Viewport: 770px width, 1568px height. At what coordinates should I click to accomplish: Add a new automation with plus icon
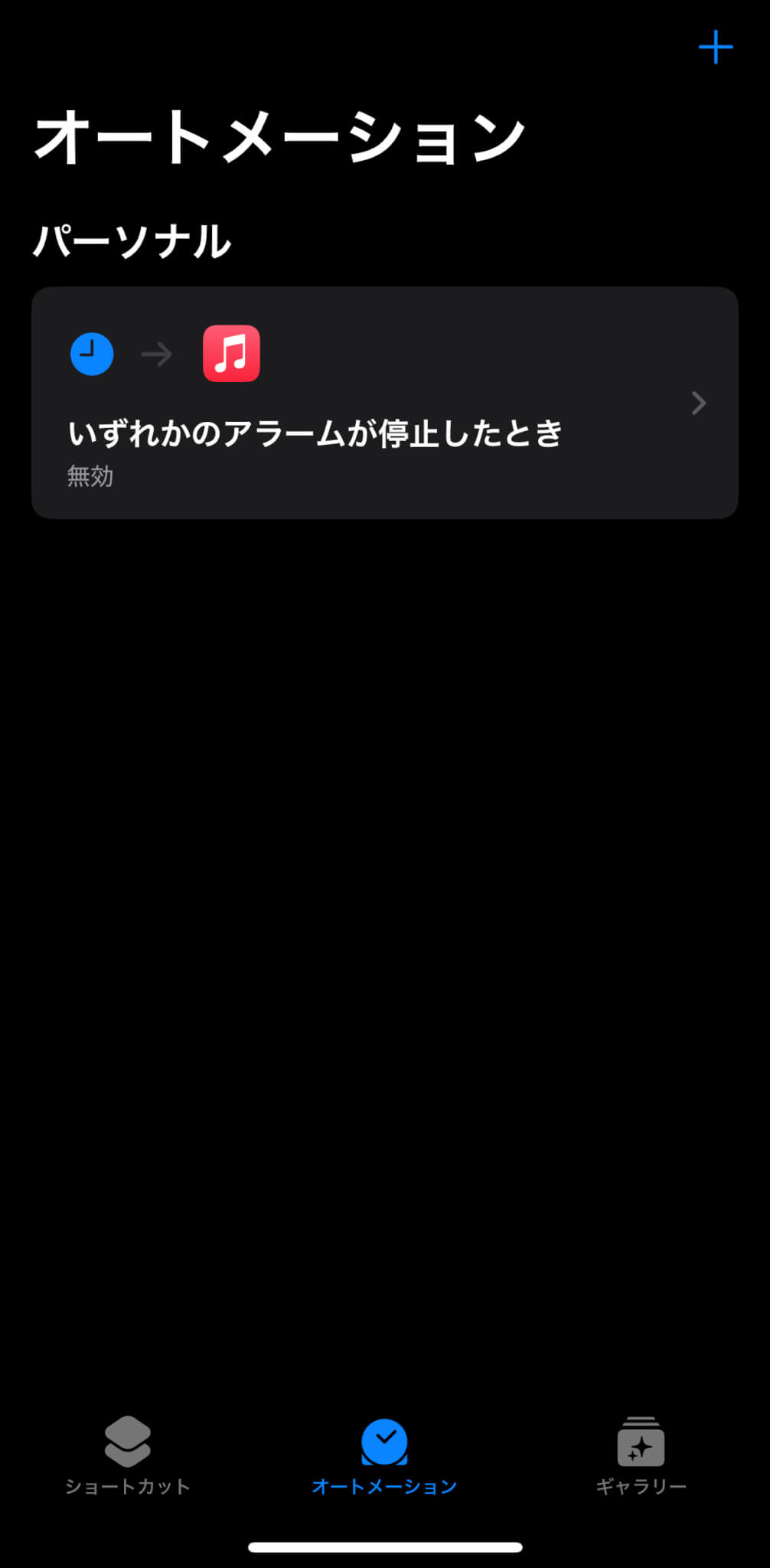(716, 47)
